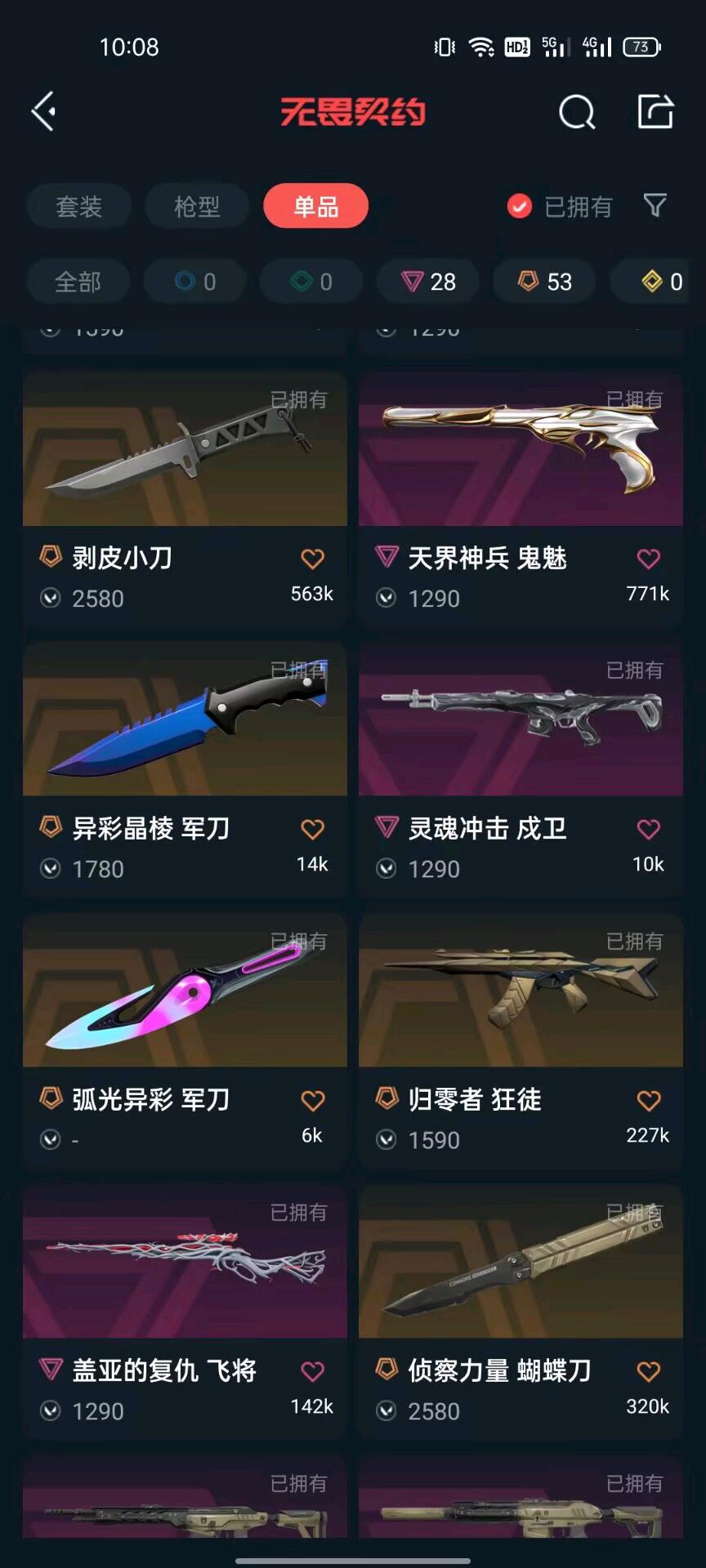Filter by the pink tier chip 28
Image resolution: width=706 pixels, height=1568 pixels.
tap(428, 282)
